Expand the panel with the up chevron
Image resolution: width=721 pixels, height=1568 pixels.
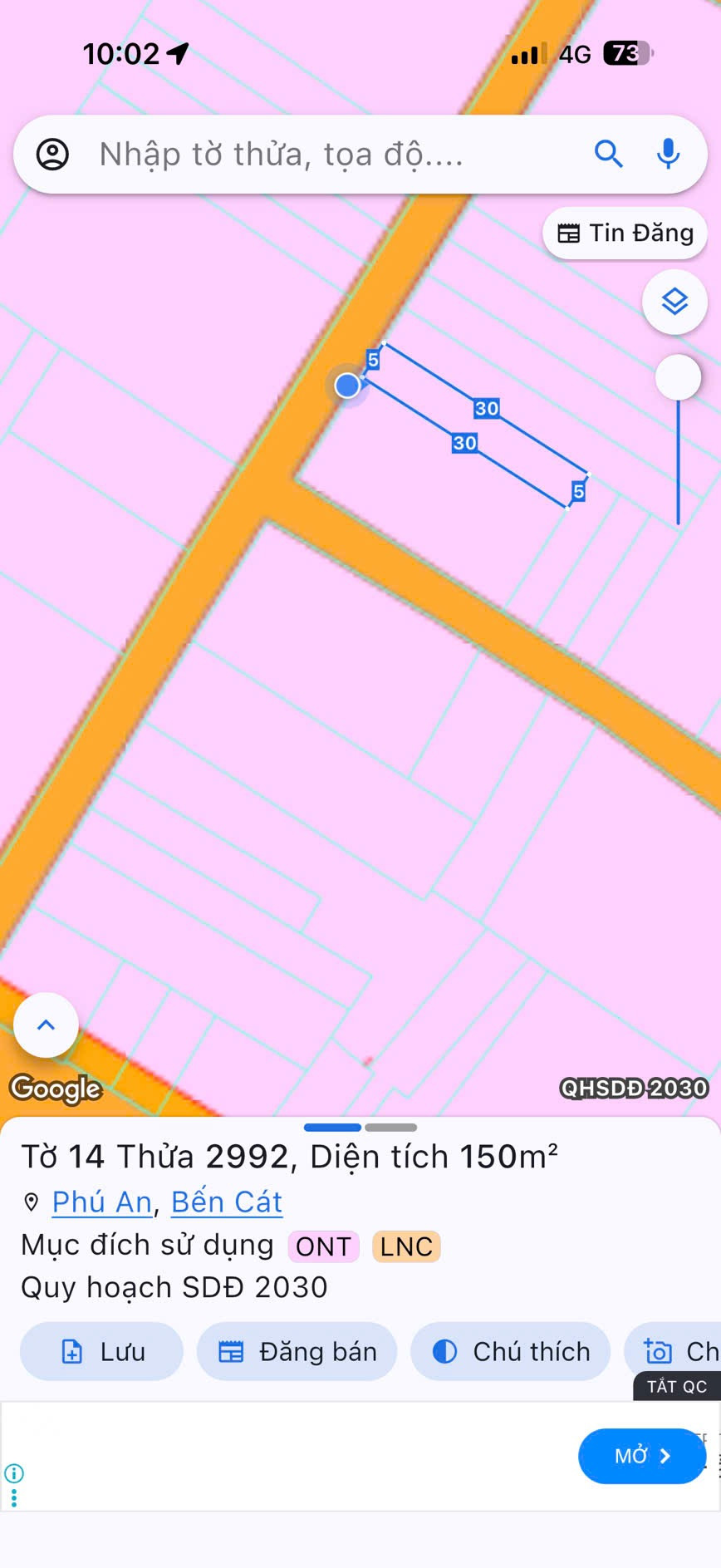tap(47, 1025)
